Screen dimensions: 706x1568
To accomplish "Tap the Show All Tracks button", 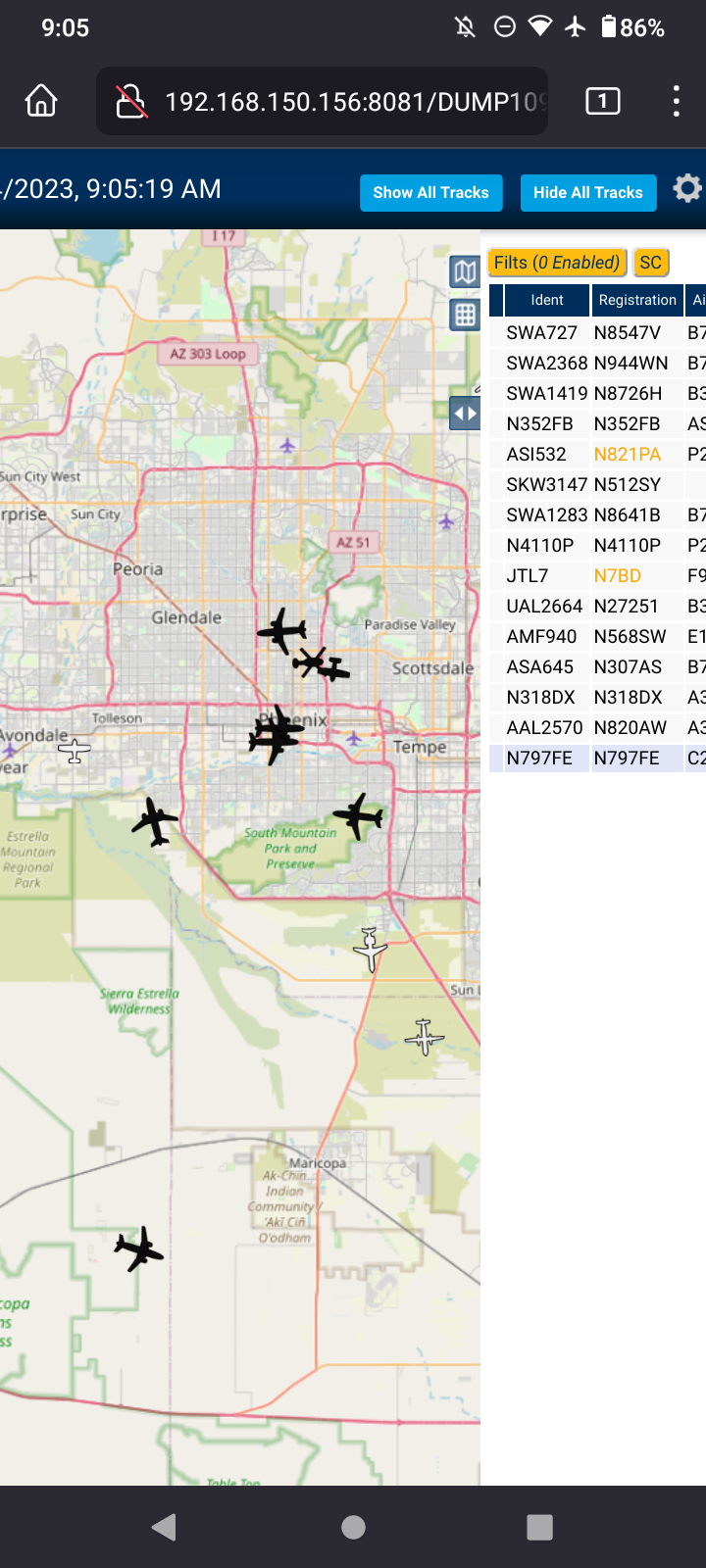I will pyautogui.click(x=430, y=192).
